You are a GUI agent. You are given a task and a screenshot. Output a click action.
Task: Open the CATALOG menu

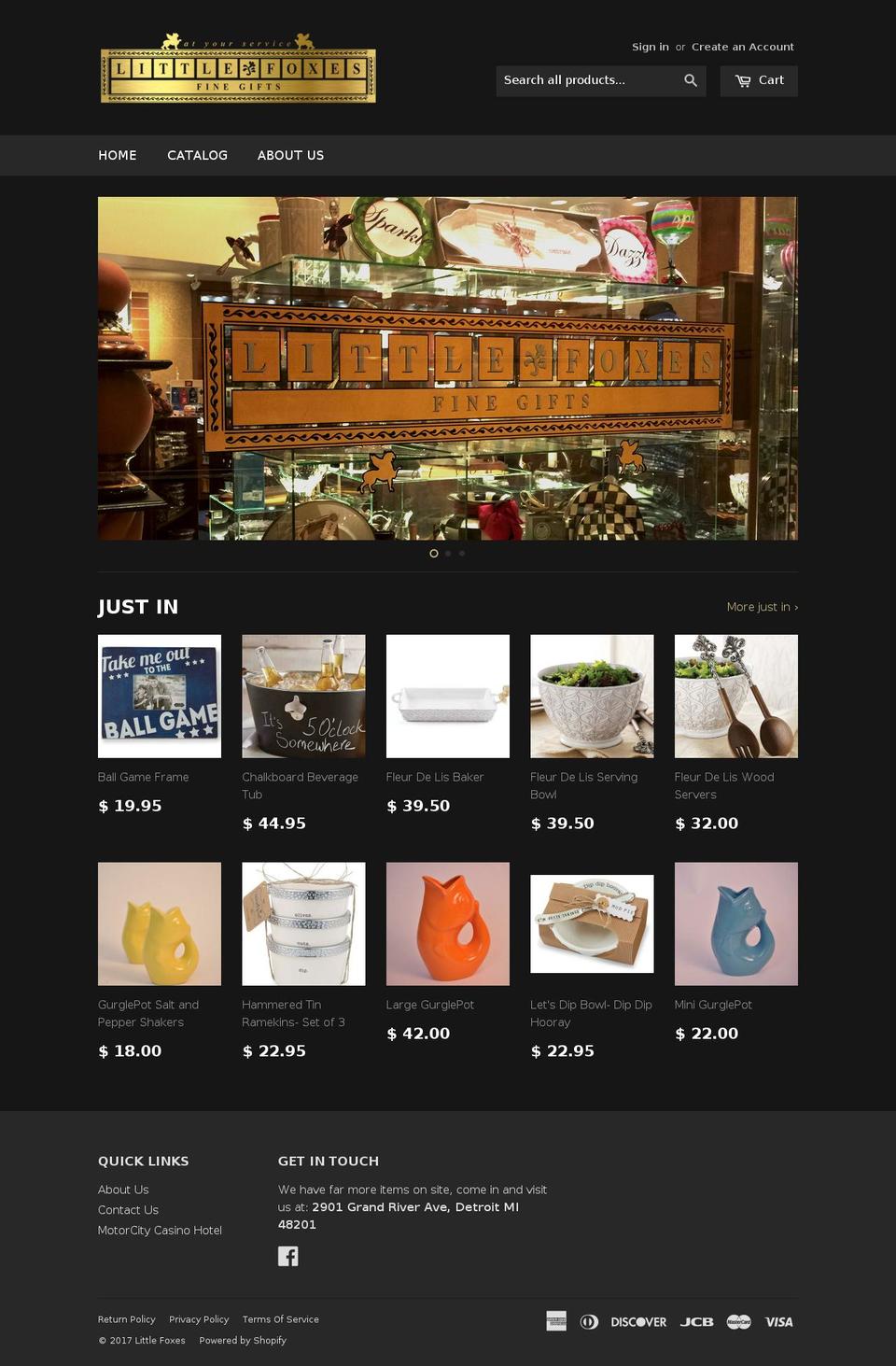[x=197, y=155]
